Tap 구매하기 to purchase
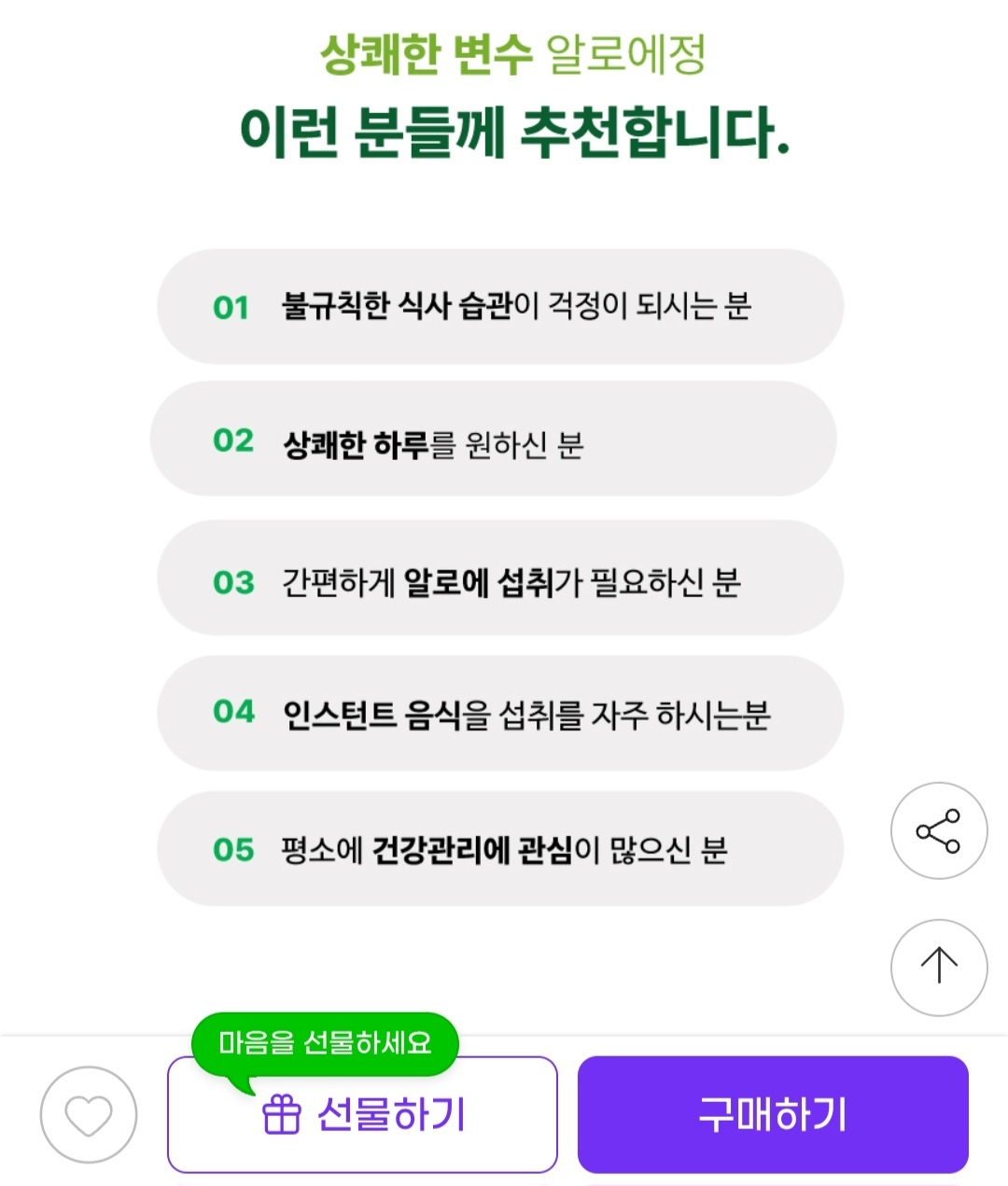This screenshot has width=1008, height=1186. coord(773,1115)
